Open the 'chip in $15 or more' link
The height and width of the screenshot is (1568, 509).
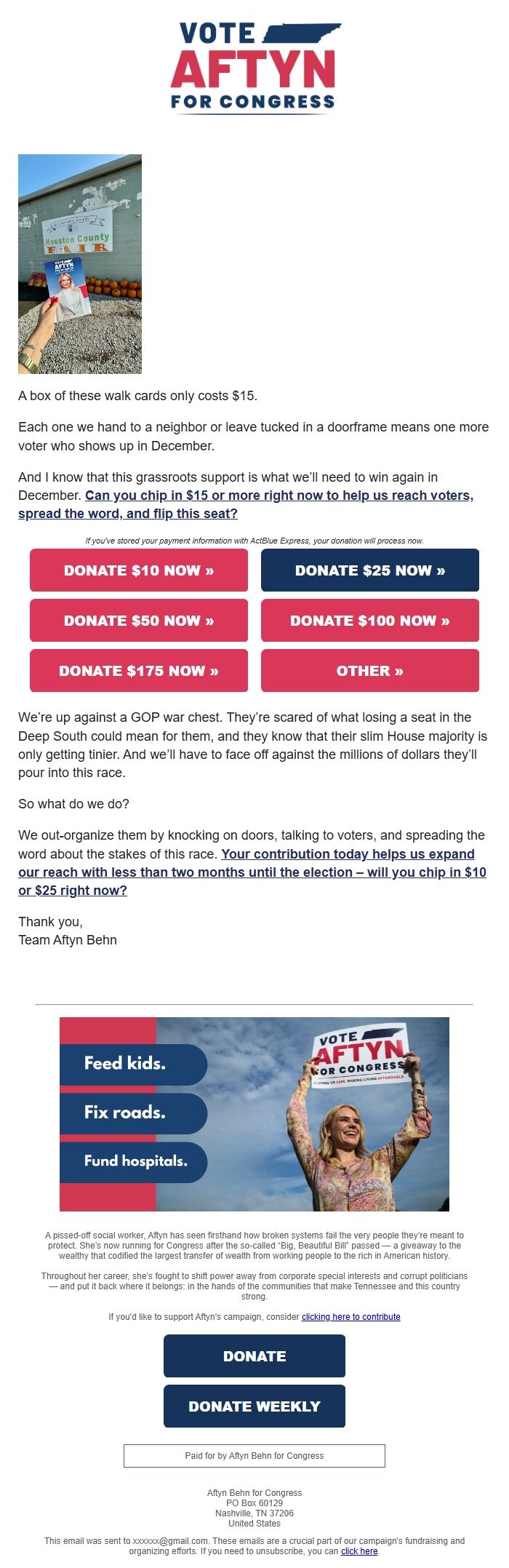pos(278,496)
